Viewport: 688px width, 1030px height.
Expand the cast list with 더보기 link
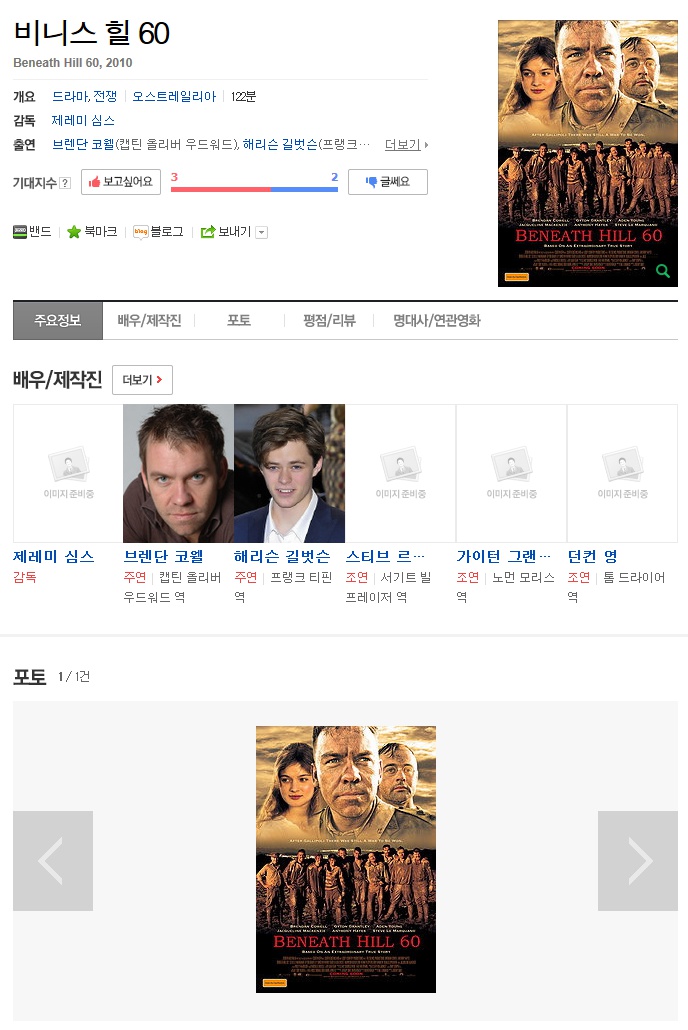(404, 145)
